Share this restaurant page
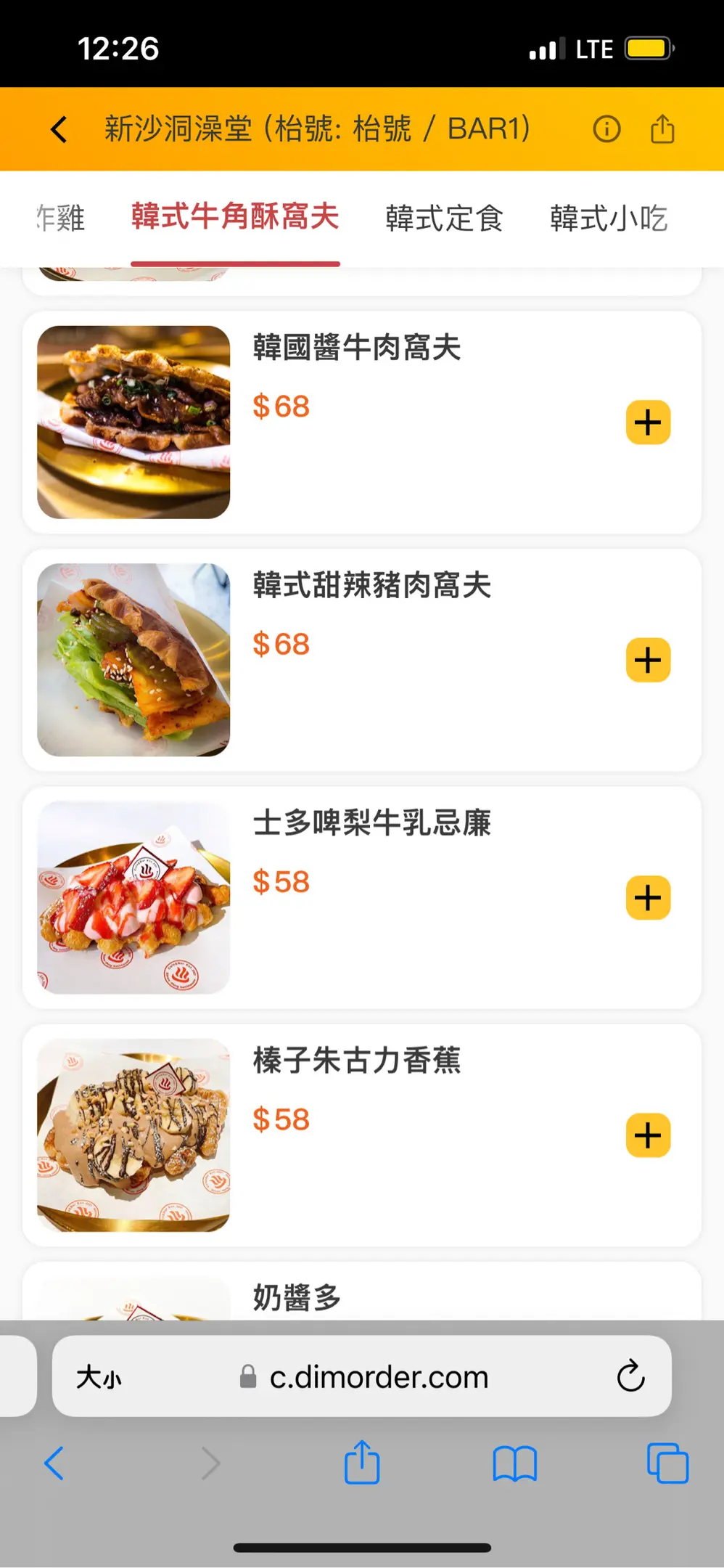724x1568 pixels. point(662,129)
